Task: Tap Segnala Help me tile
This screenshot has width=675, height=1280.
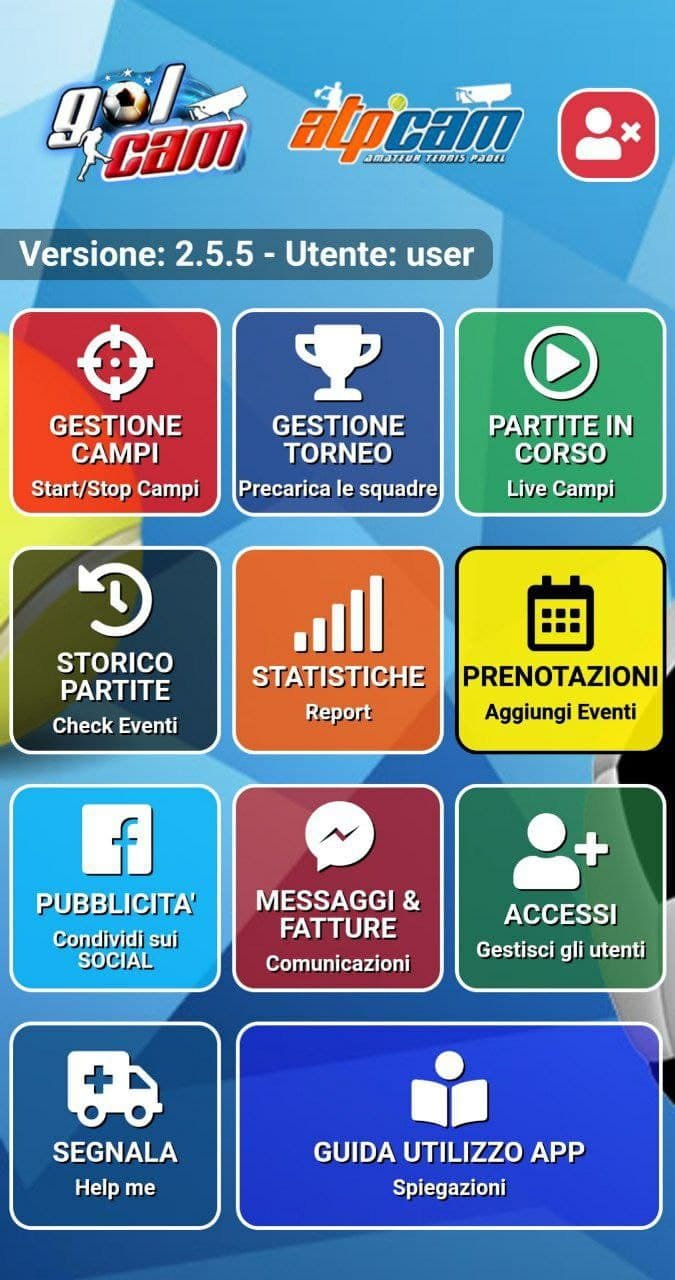Action: tap(115, 1125)
